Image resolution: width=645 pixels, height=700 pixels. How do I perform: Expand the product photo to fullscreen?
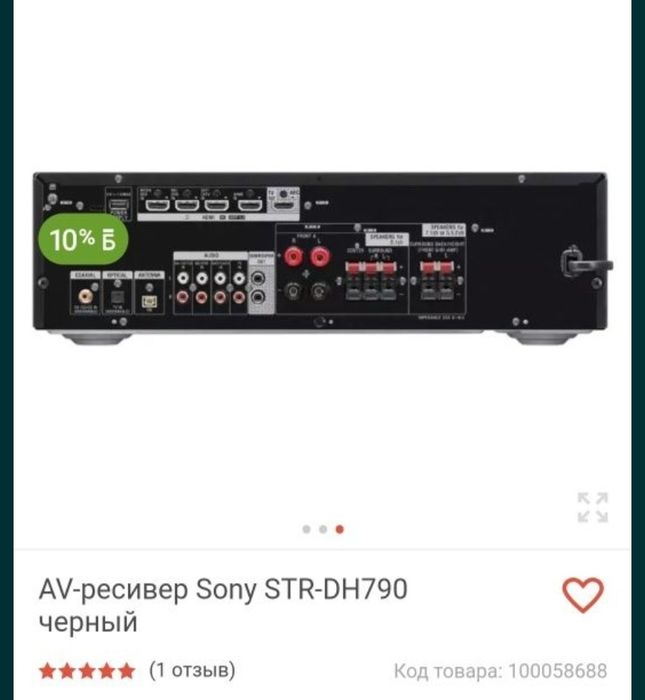point(592,507)
